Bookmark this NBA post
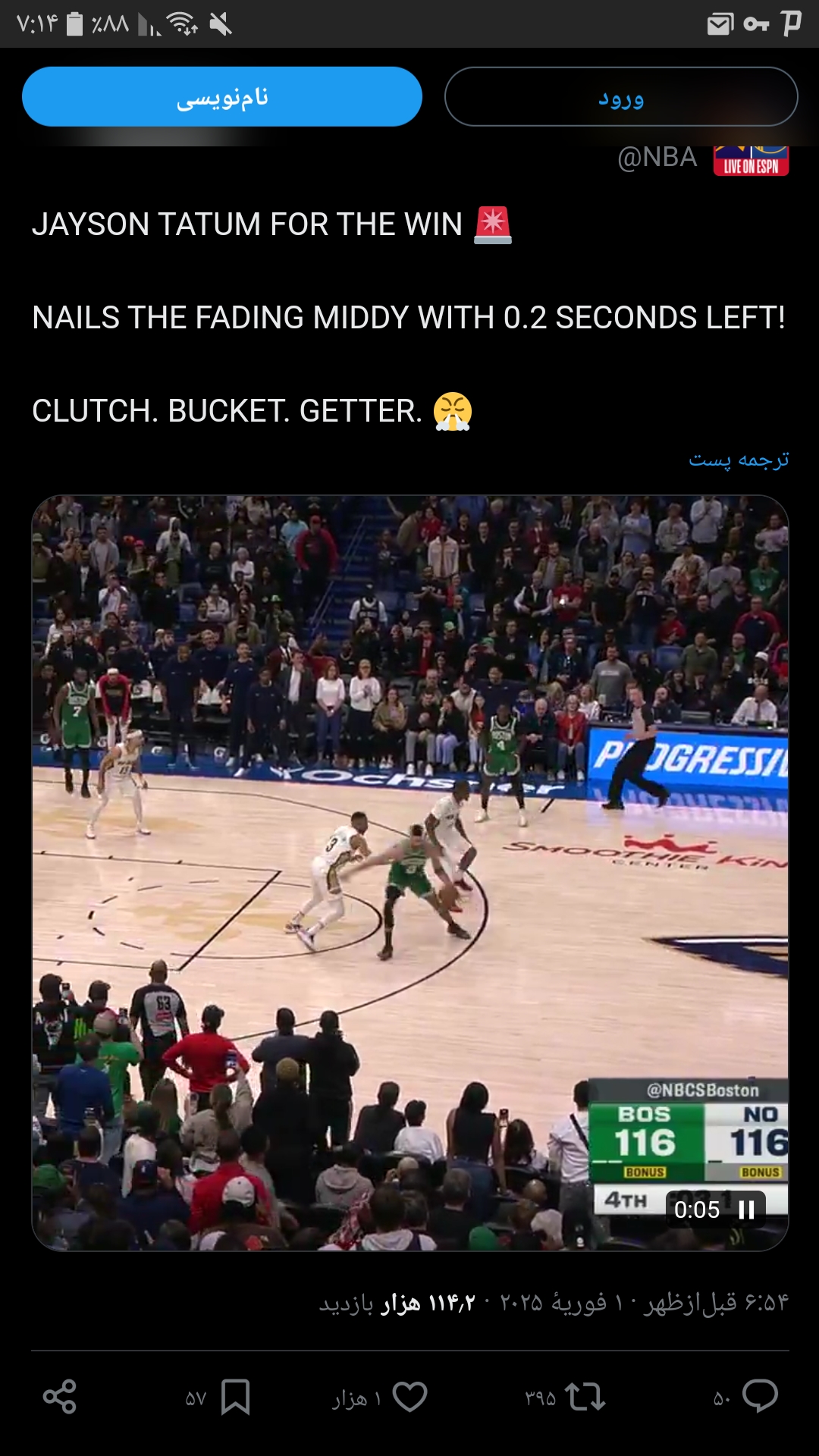Viewport: 819px width, 1456px height. point(235,1397)
